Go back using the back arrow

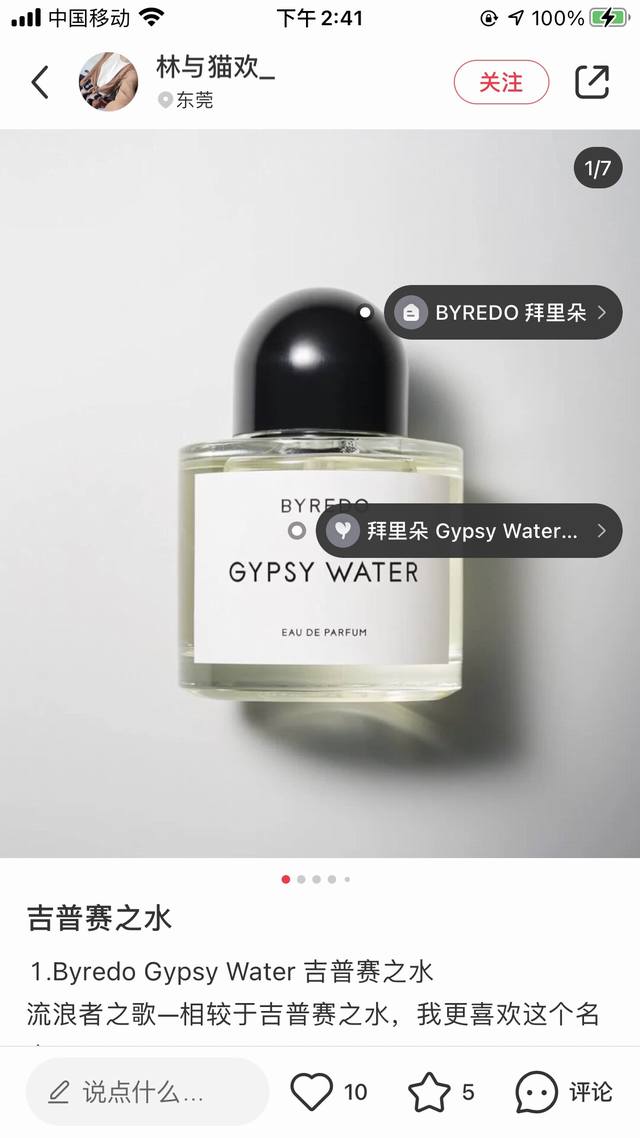40,82
